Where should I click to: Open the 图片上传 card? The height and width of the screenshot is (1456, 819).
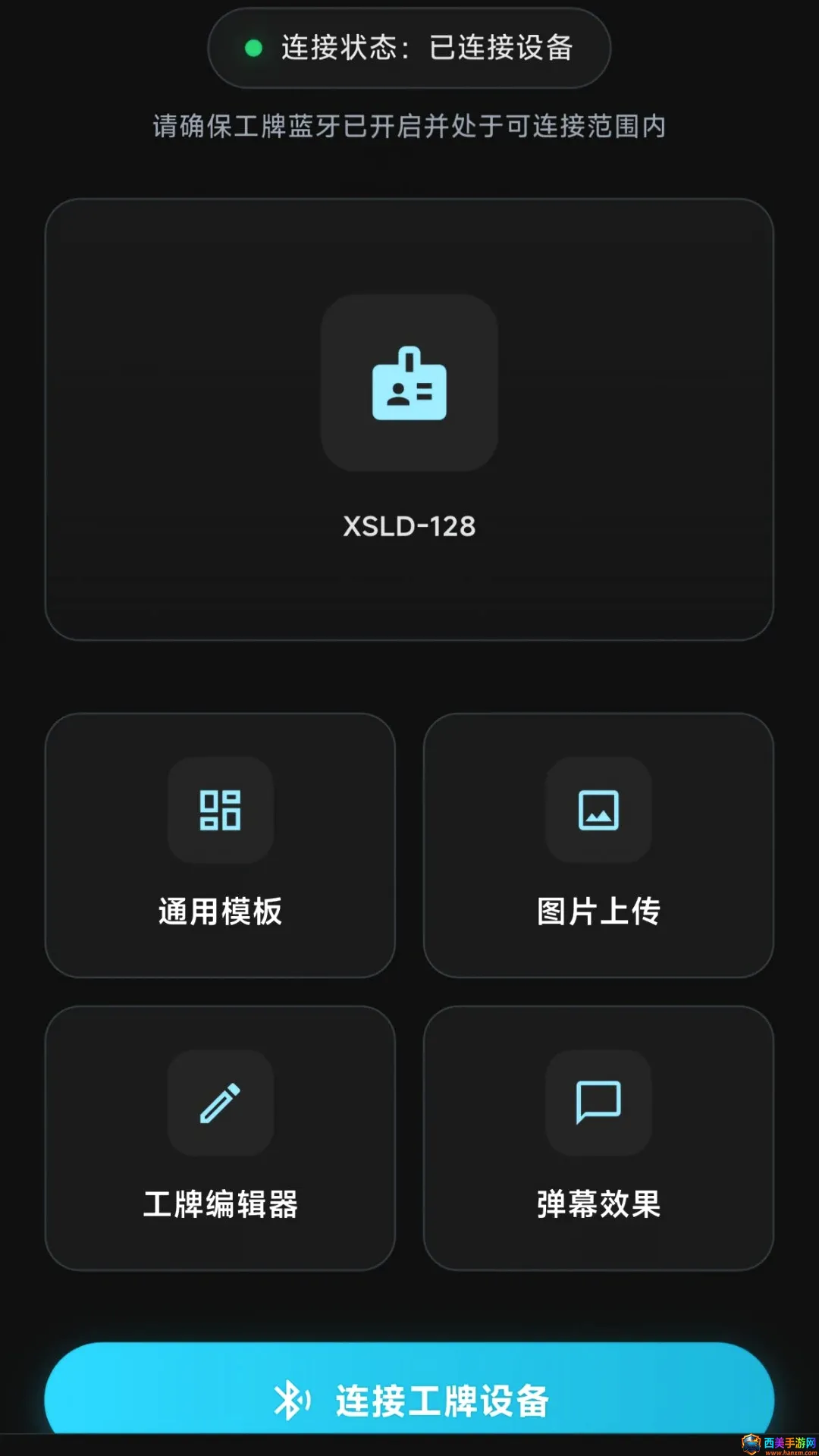[x=598, y=845]
